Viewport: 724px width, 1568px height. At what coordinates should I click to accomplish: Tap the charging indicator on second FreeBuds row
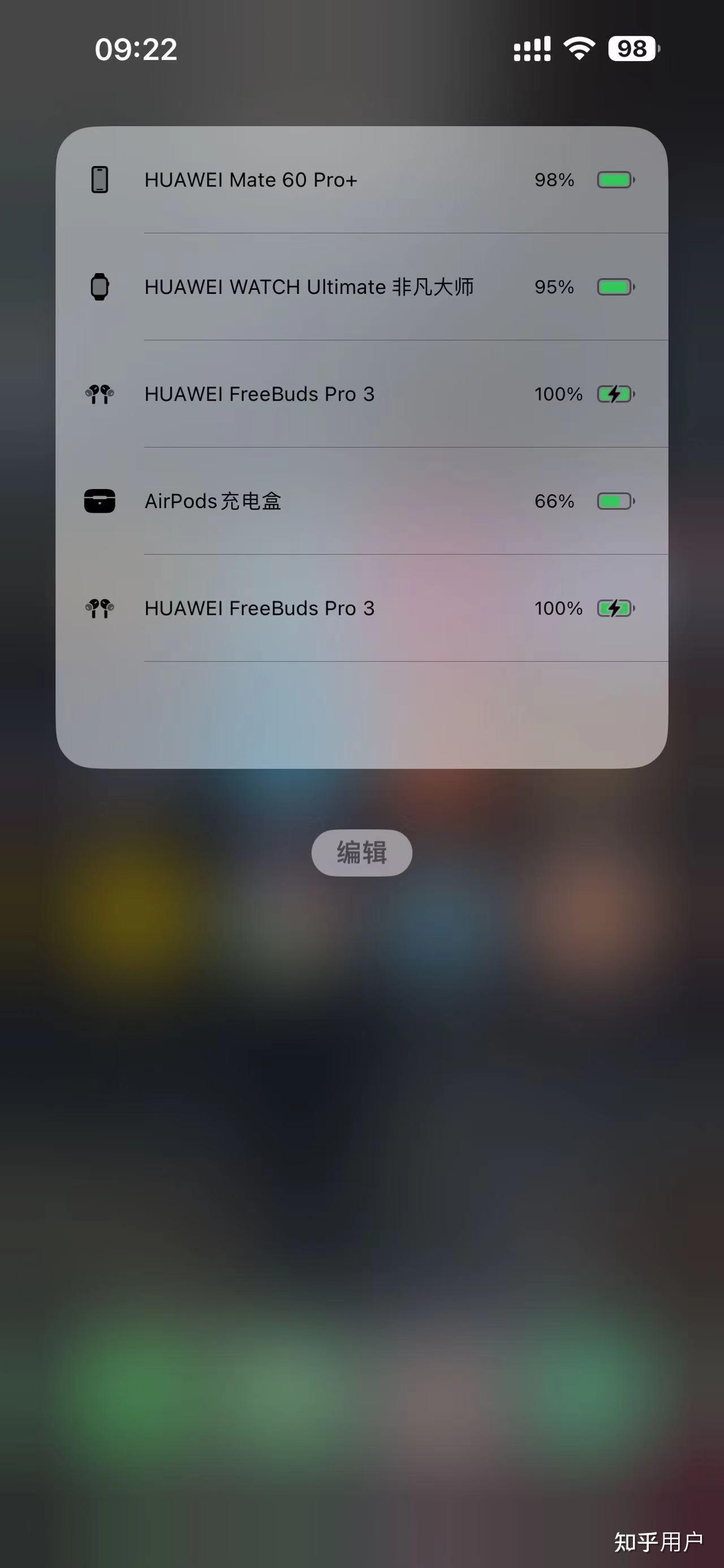coord(614,608)
